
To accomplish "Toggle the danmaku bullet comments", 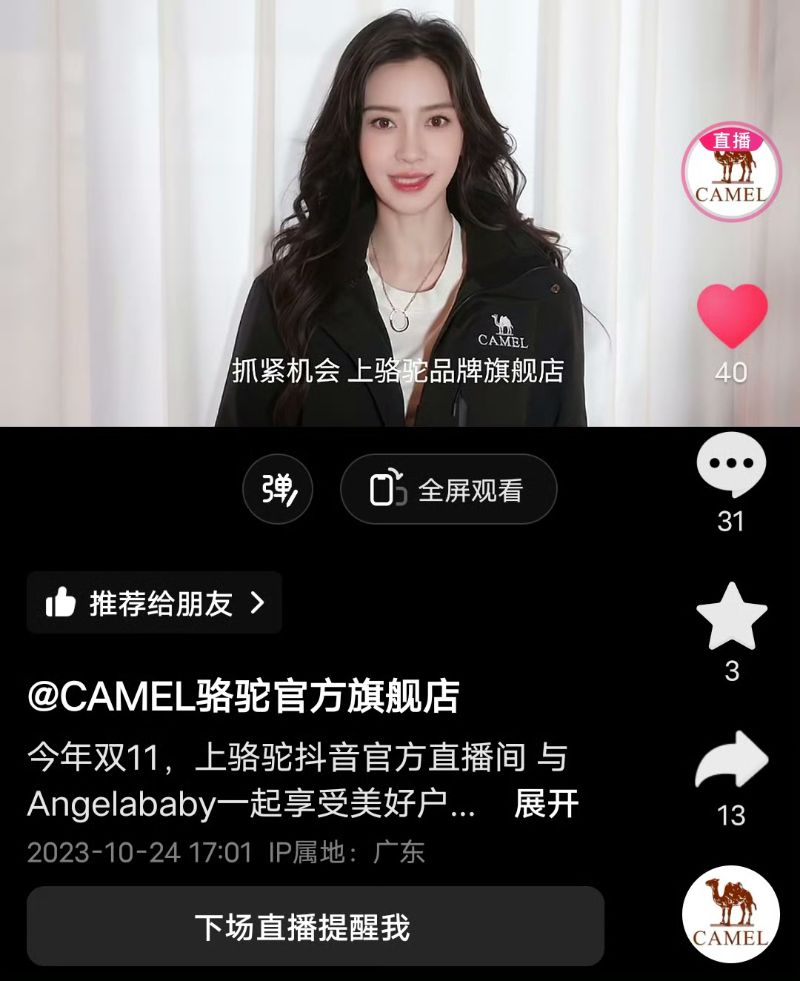I will tap(278, 490).
